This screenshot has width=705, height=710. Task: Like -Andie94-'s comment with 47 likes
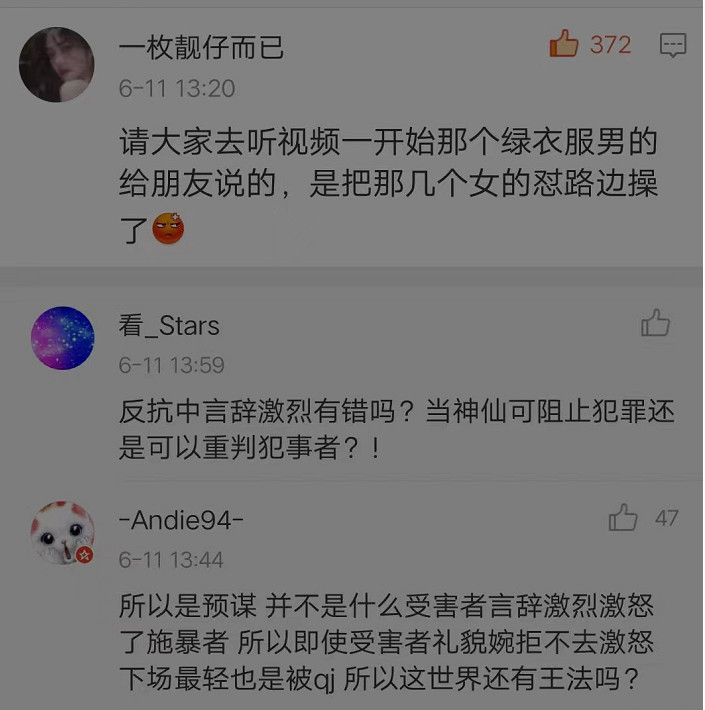coord(623,517)
